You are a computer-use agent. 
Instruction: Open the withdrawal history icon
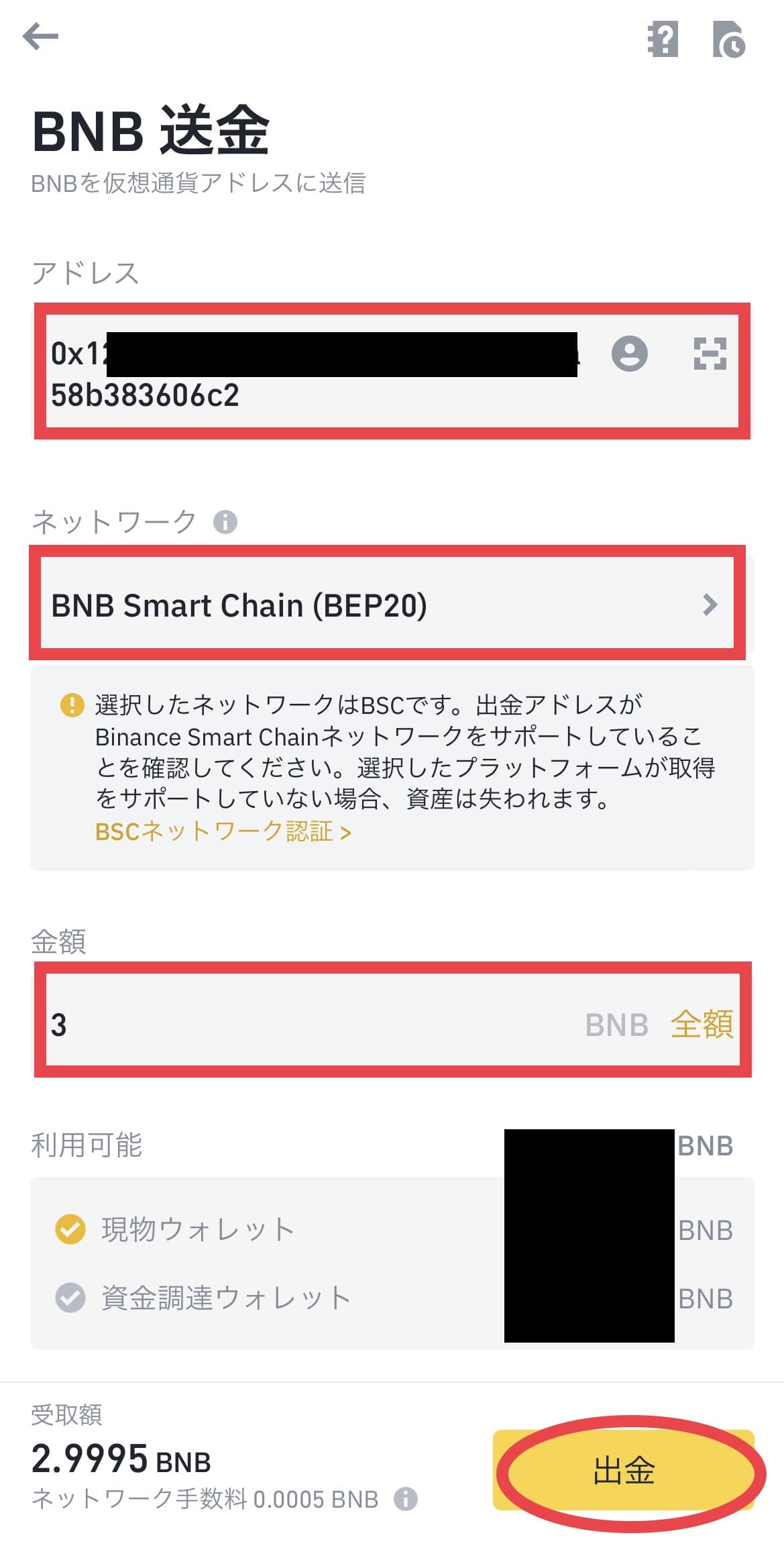coord(728,40)
